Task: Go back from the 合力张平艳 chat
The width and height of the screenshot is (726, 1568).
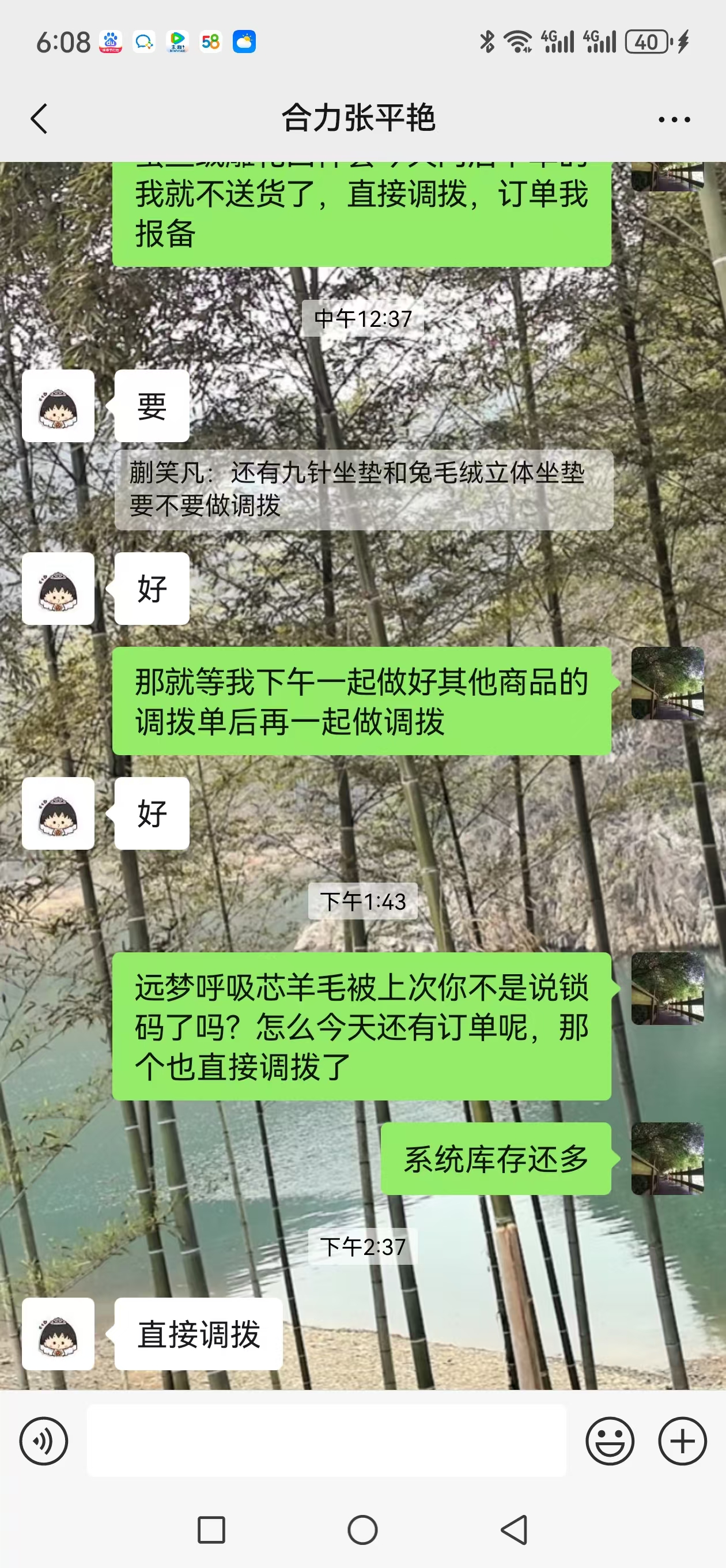Action: pyautogui.click(x=39, y=118)
